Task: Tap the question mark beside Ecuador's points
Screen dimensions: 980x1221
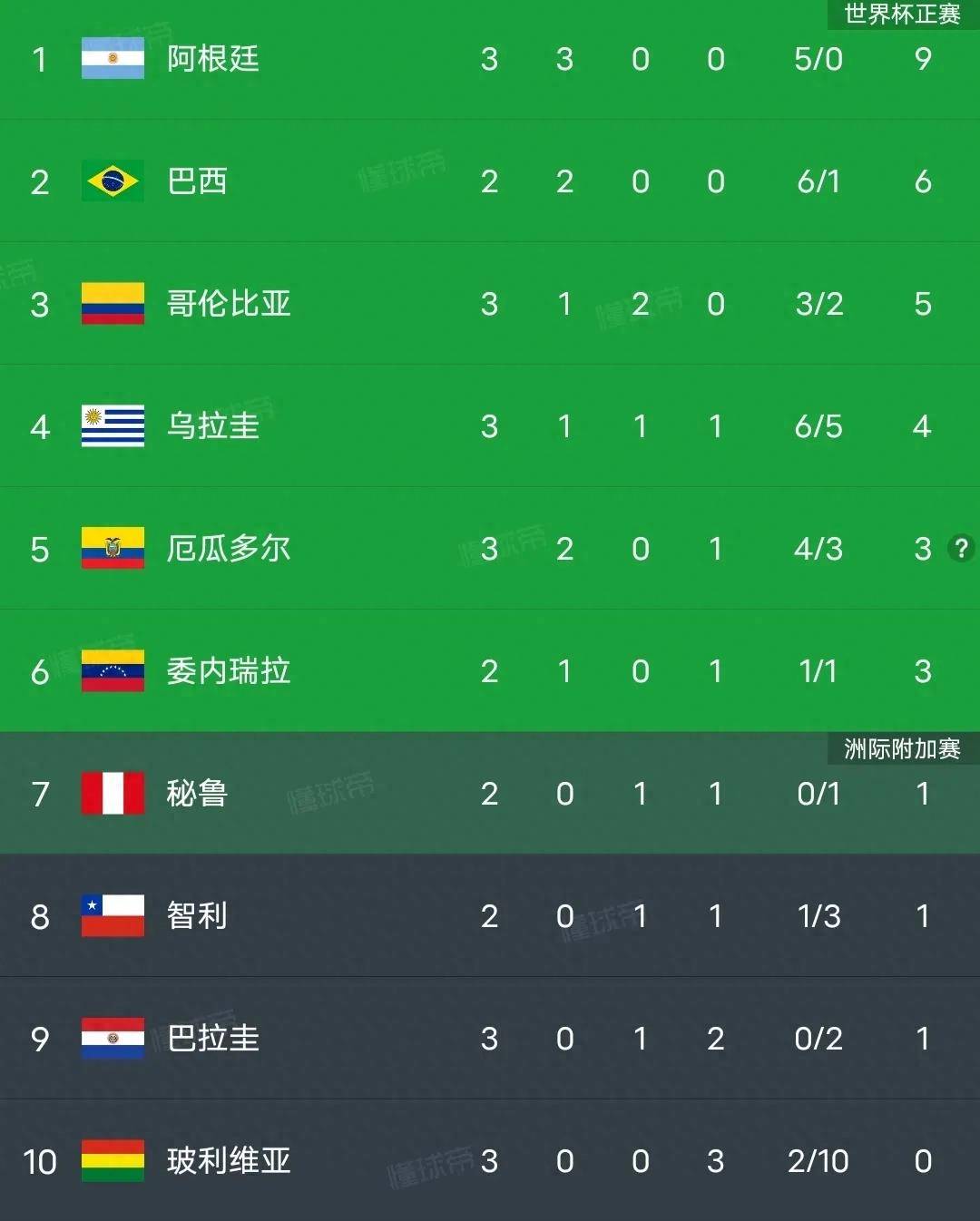Action: pos(960,548)
